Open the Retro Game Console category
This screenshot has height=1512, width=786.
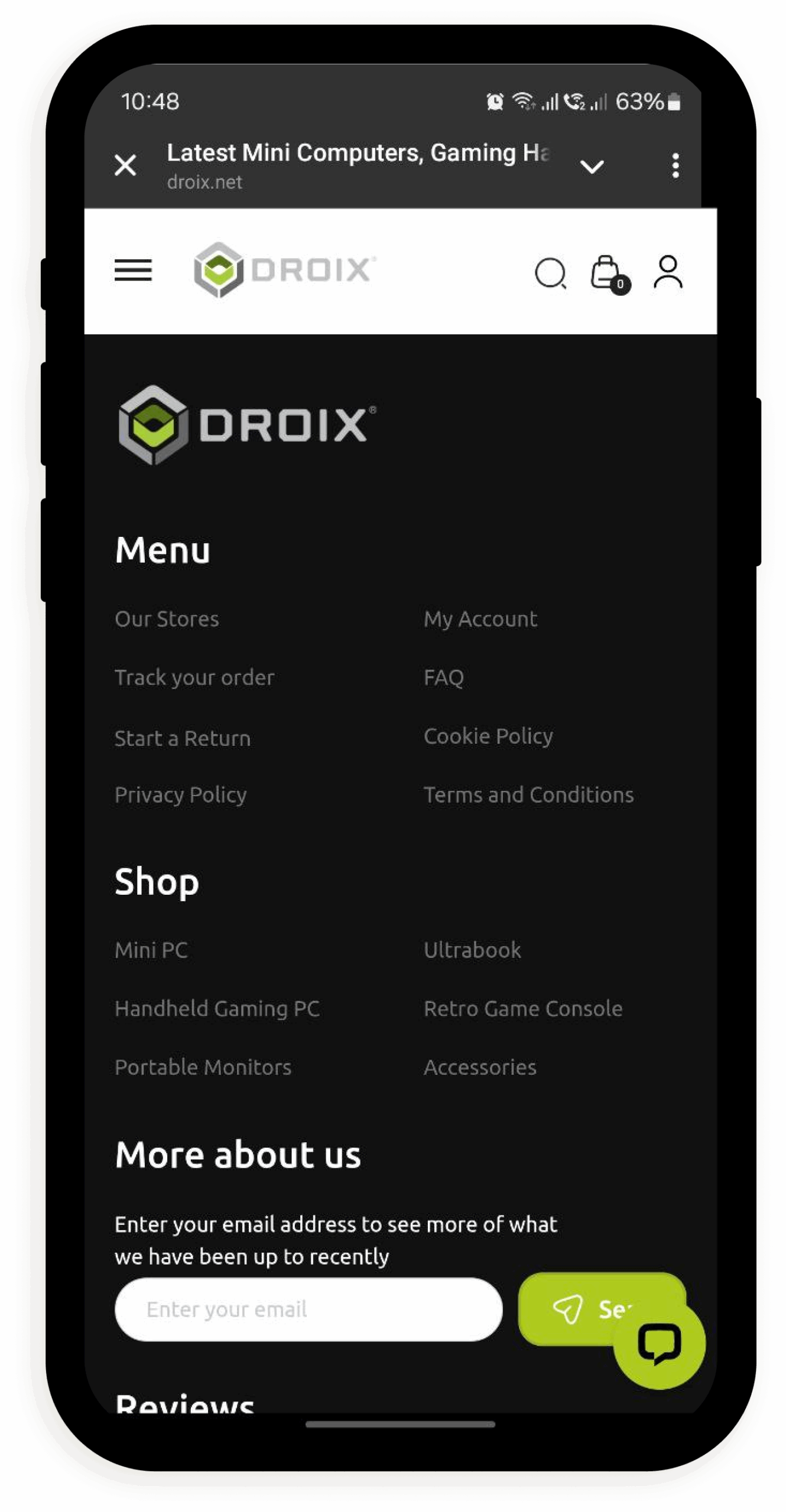click(522, 1009)
